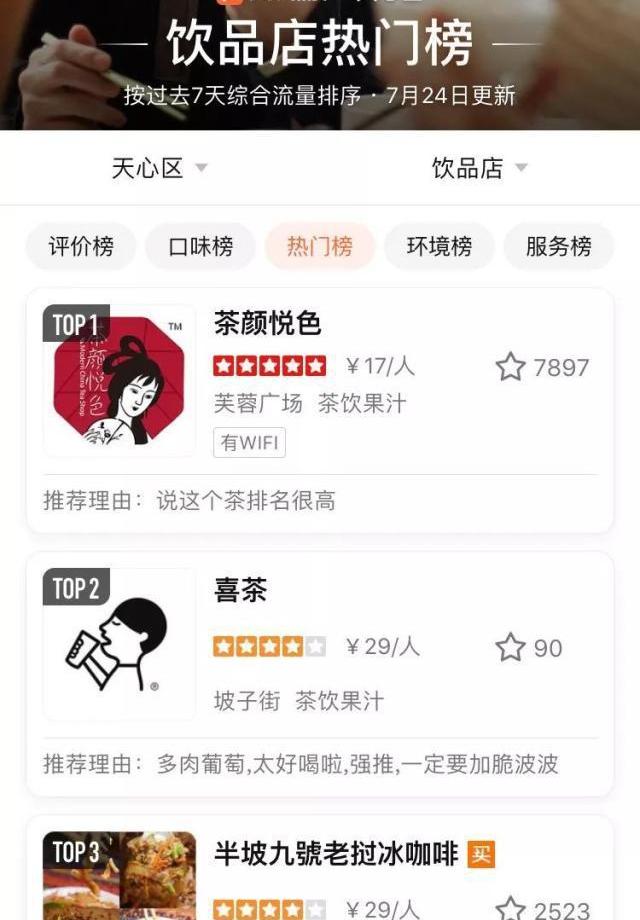Favorite 喜茶 with the star icon
The width and height of the screenshot is (640, 920).
point(511,648)
